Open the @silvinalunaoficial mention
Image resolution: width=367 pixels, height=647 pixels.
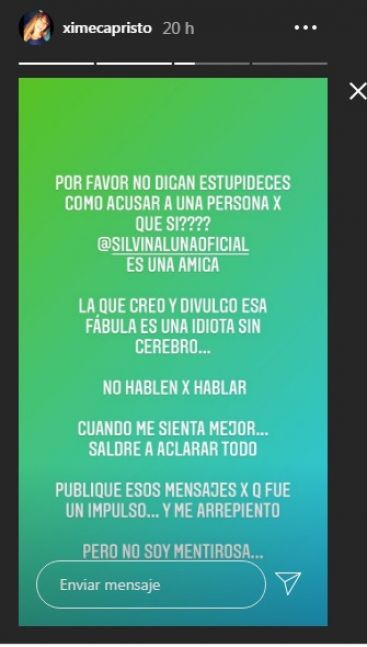point(173,245)
